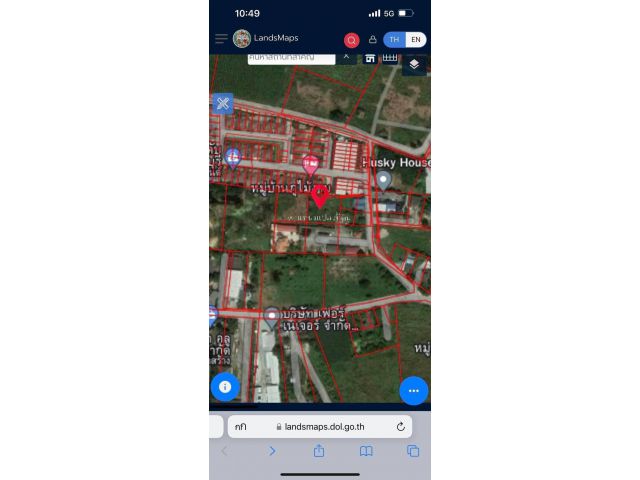
Task: Go forward in Safari
Action: coord(272,451)
